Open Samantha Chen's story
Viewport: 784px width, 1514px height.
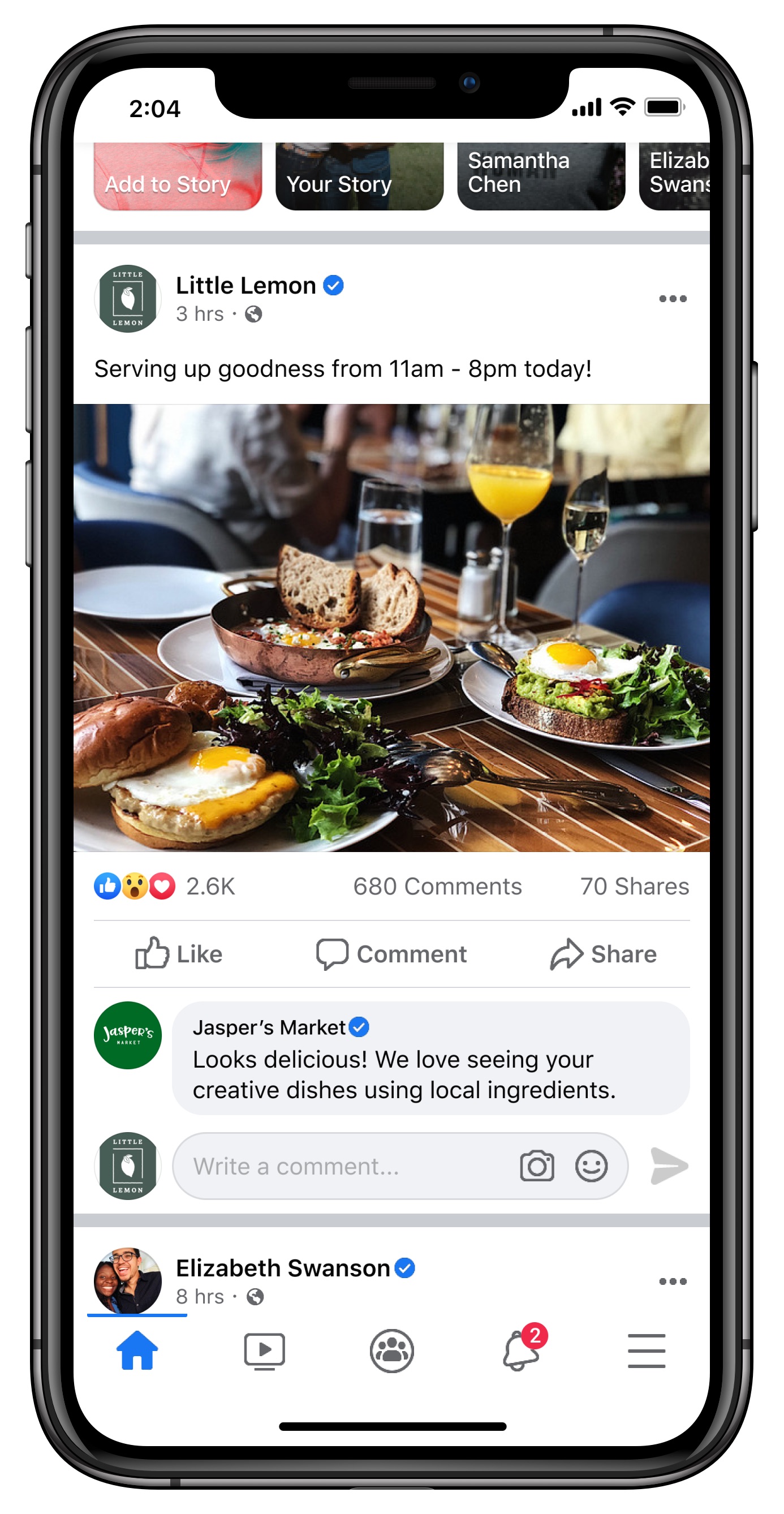click(541, 177)
